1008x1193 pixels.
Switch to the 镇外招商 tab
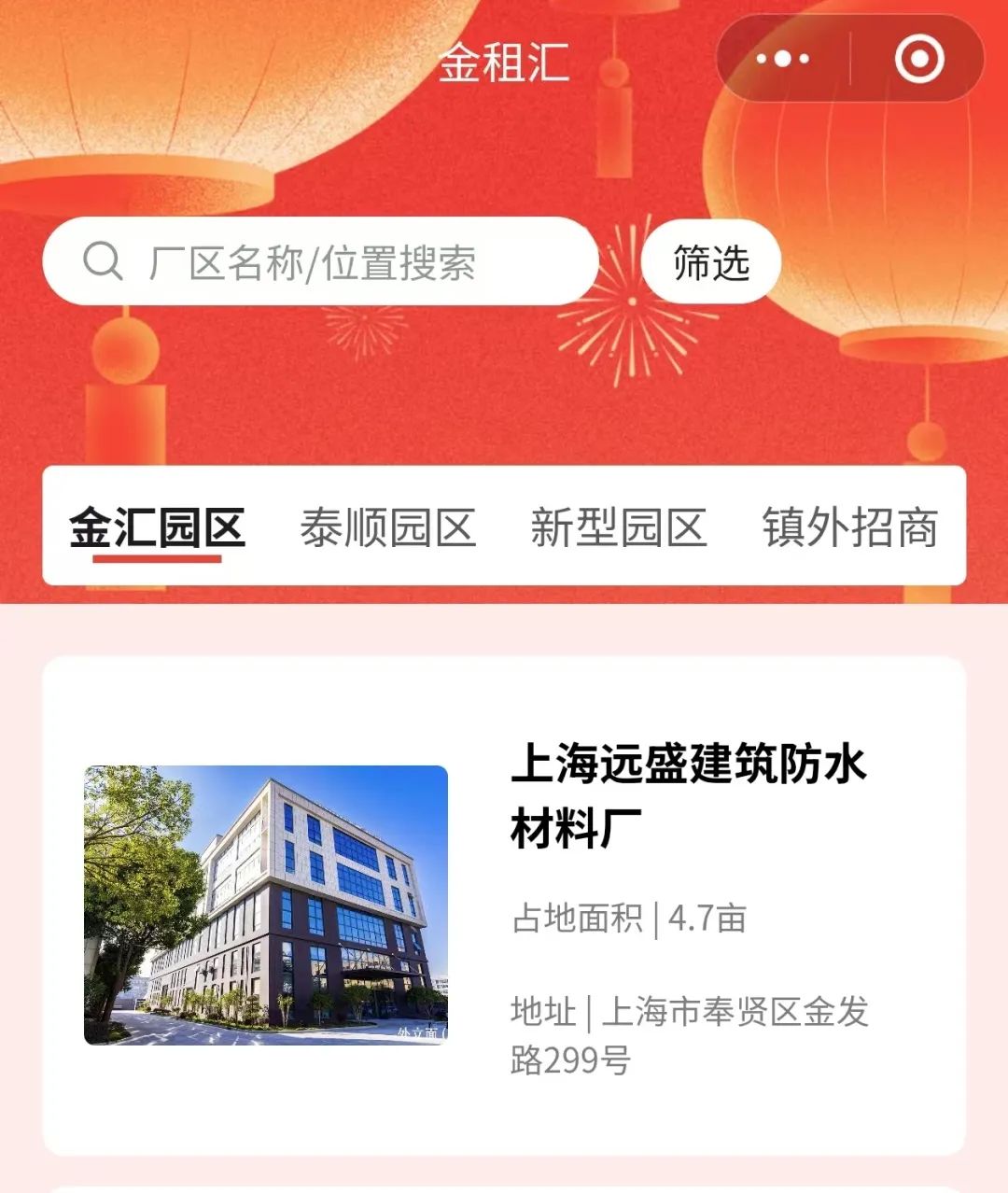(x=849, y=528)
